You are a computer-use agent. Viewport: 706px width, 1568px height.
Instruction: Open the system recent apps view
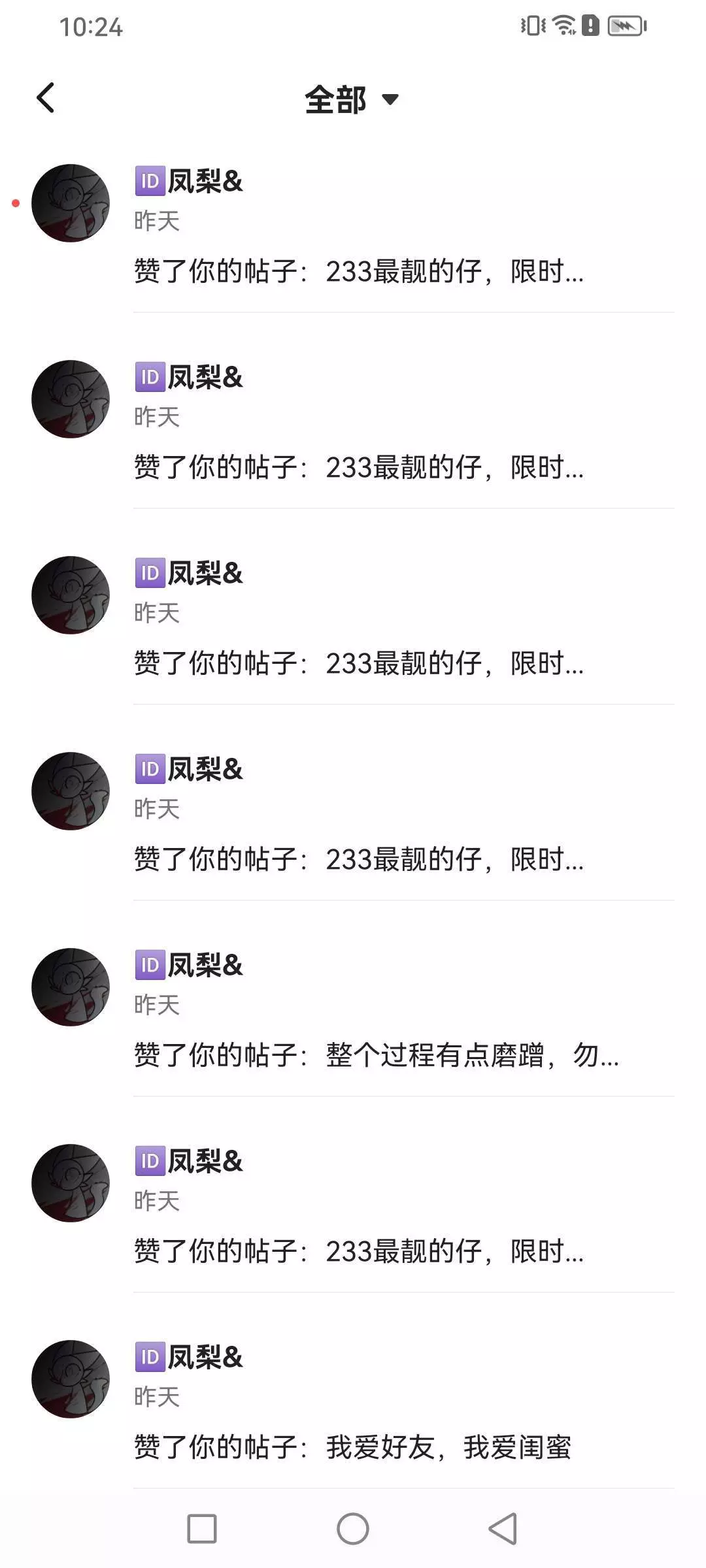click(202, 1529)
